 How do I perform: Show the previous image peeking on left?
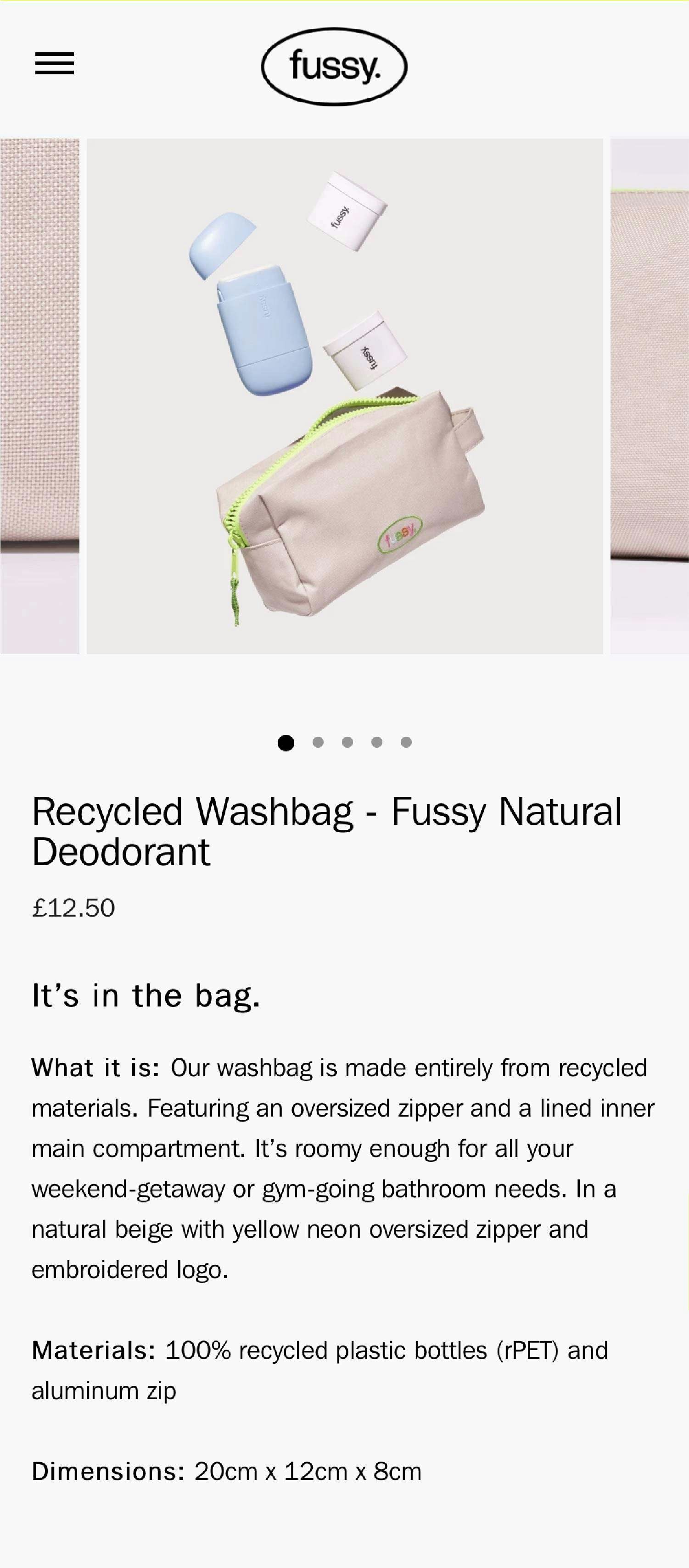(39, 396)
